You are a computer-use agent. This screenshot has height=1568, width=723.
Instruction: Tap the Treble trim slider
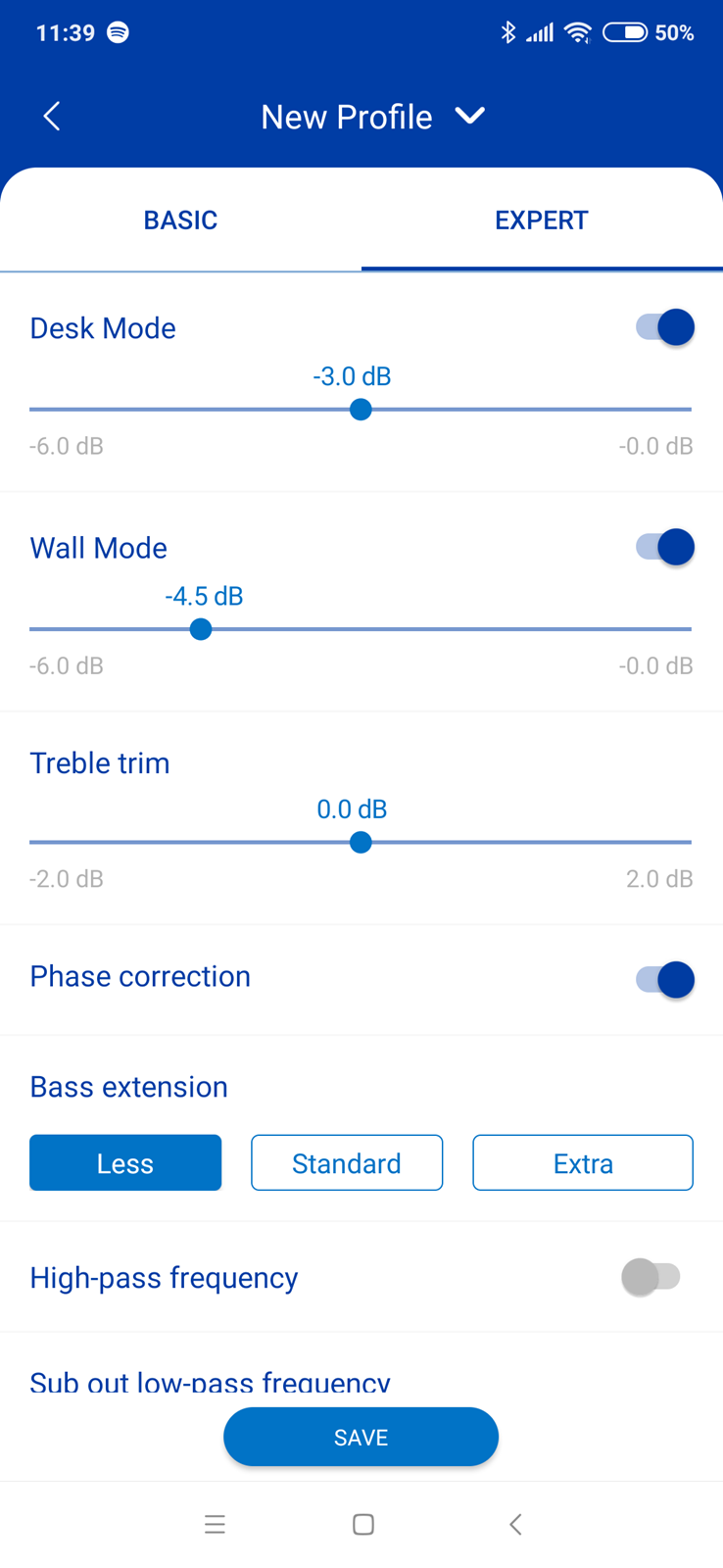361,842
